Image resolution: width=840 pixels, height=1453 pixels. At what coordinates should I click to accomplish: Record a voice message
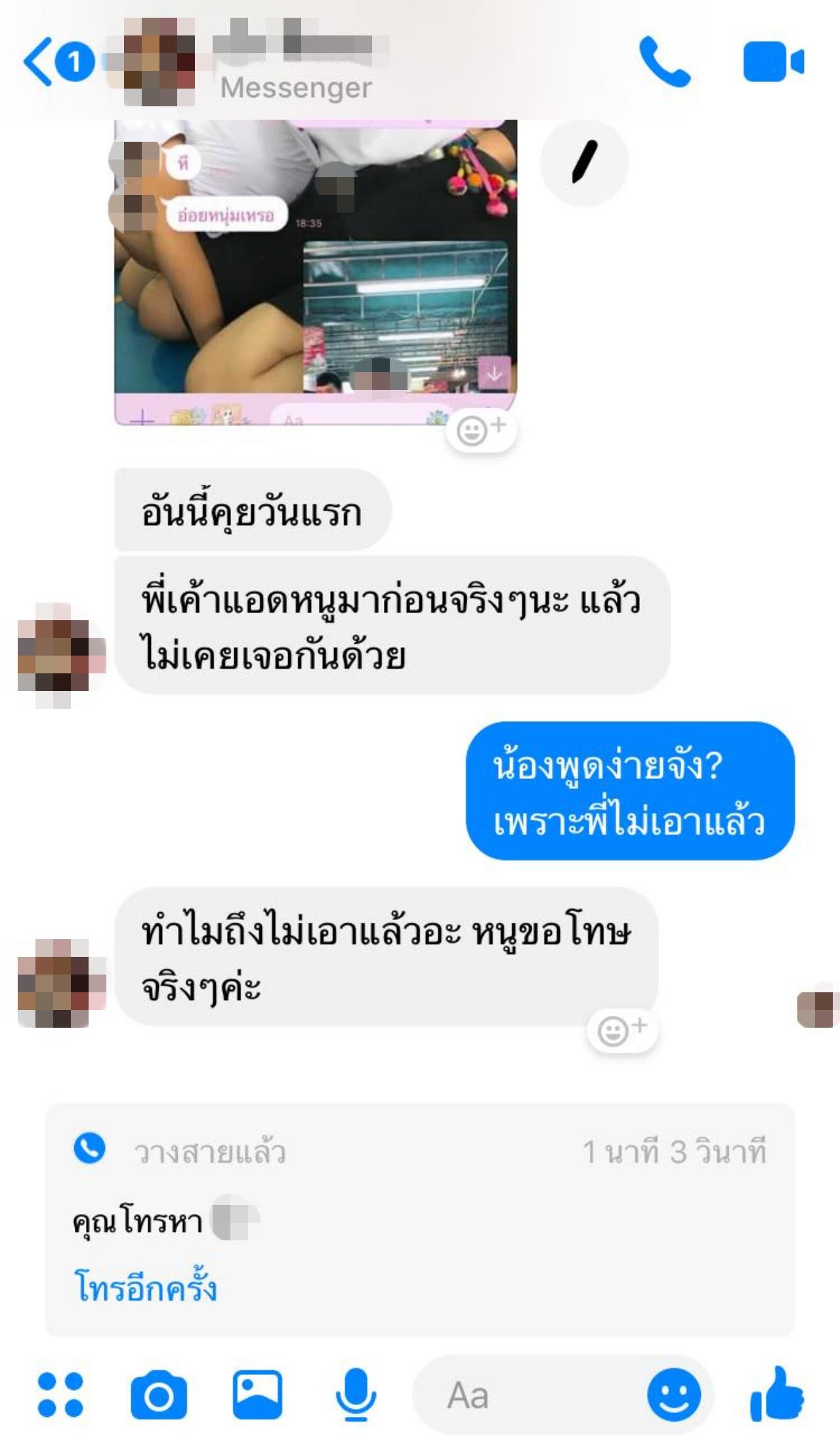coord(356,1395)
